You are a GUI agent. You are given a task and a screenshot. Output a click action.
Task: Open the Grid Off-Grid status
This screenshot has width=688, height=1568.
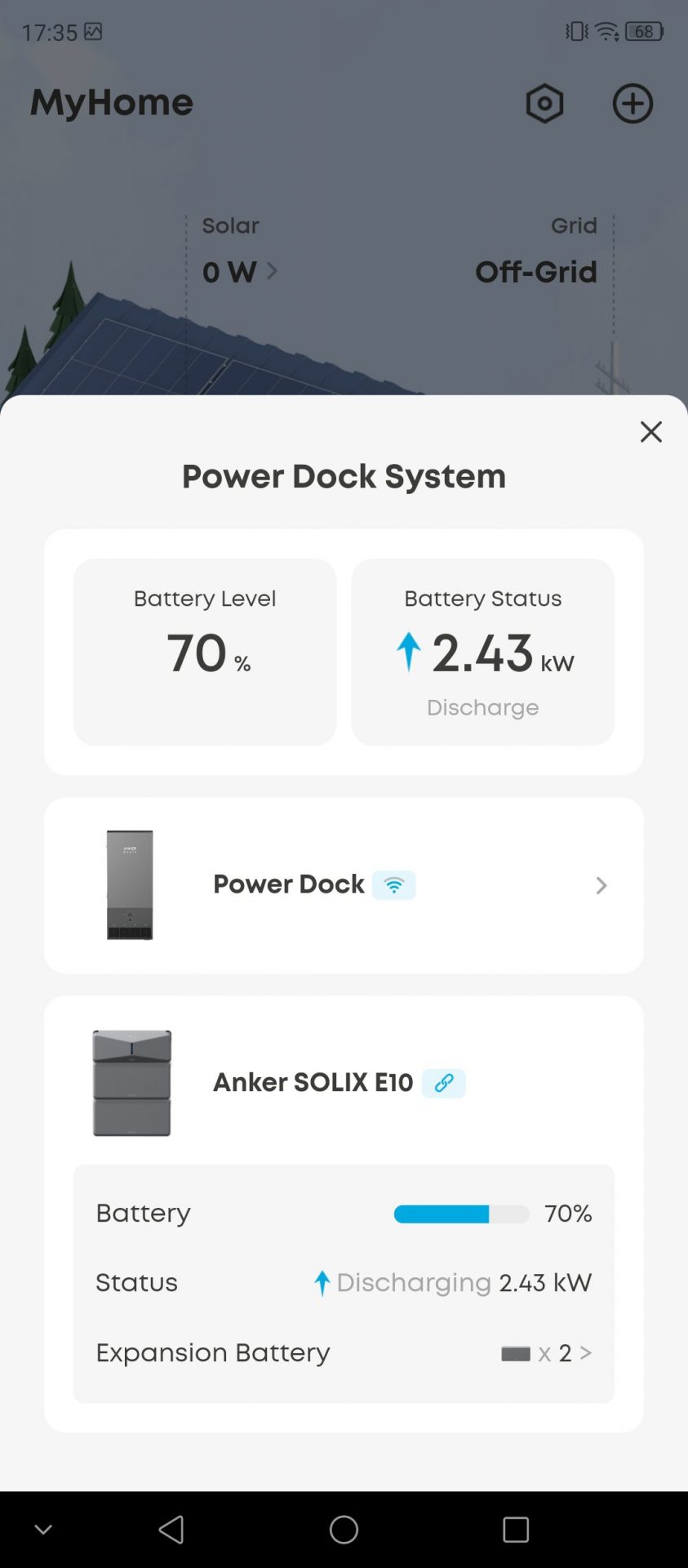click(x=535, y=272)
